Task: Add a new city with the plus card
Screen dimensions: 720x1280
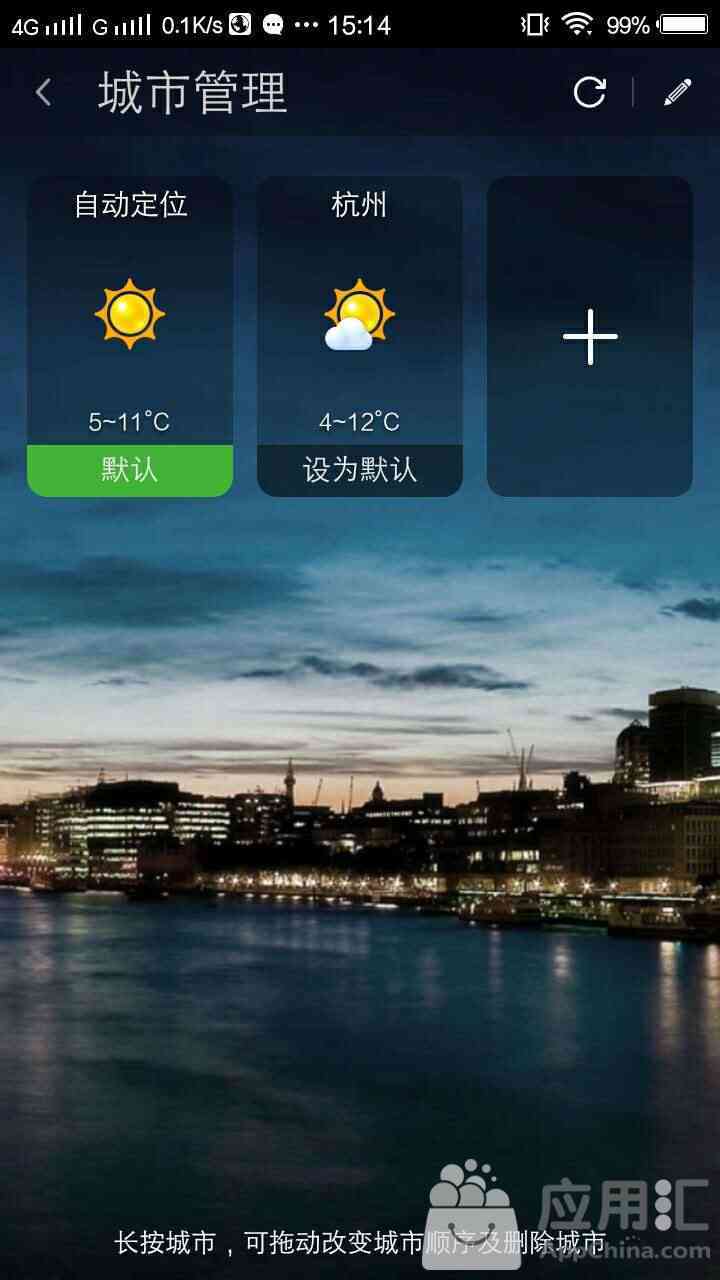Action: (590, 337)
